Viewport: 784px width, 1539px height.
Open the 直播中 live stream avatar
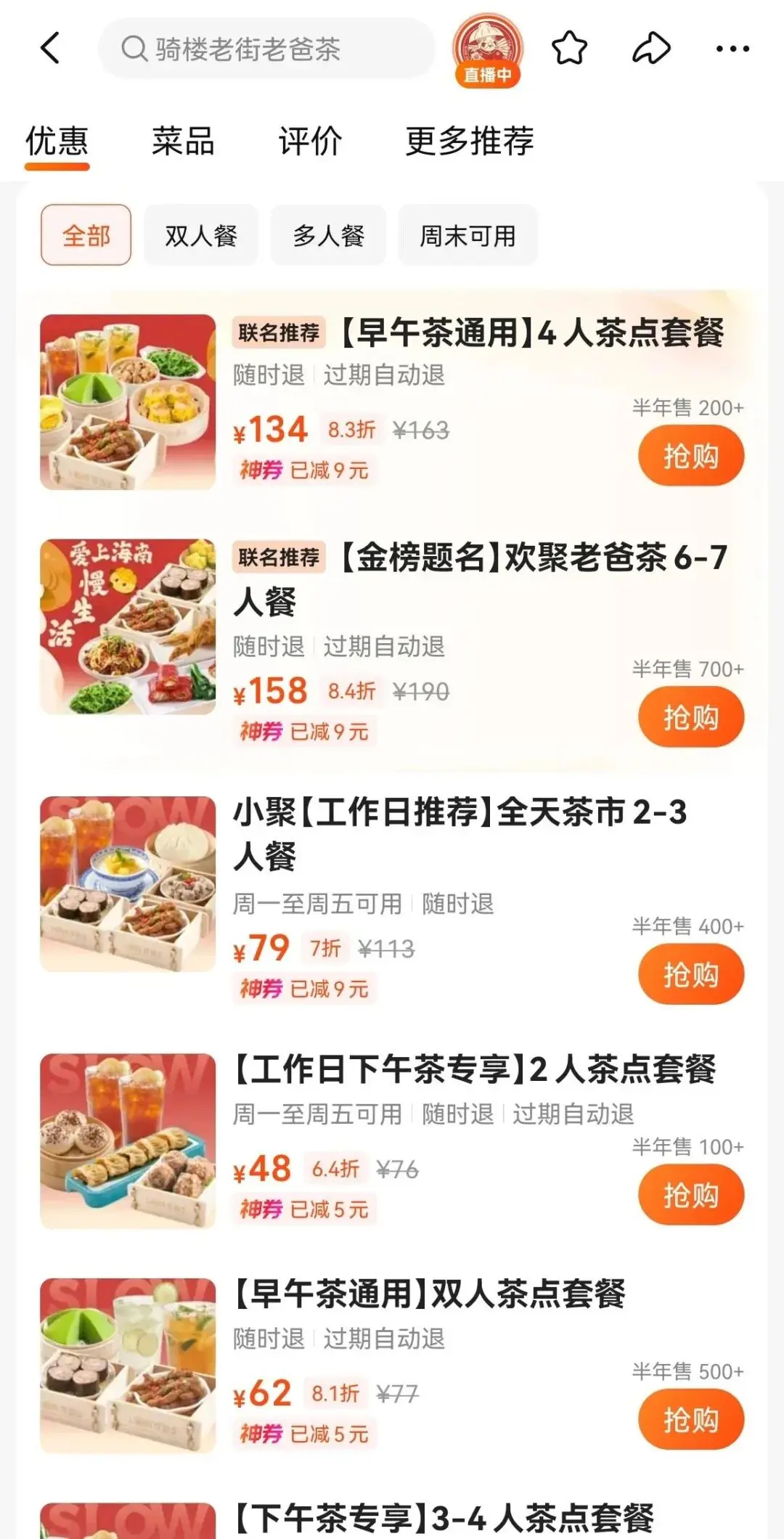point(488,50)
